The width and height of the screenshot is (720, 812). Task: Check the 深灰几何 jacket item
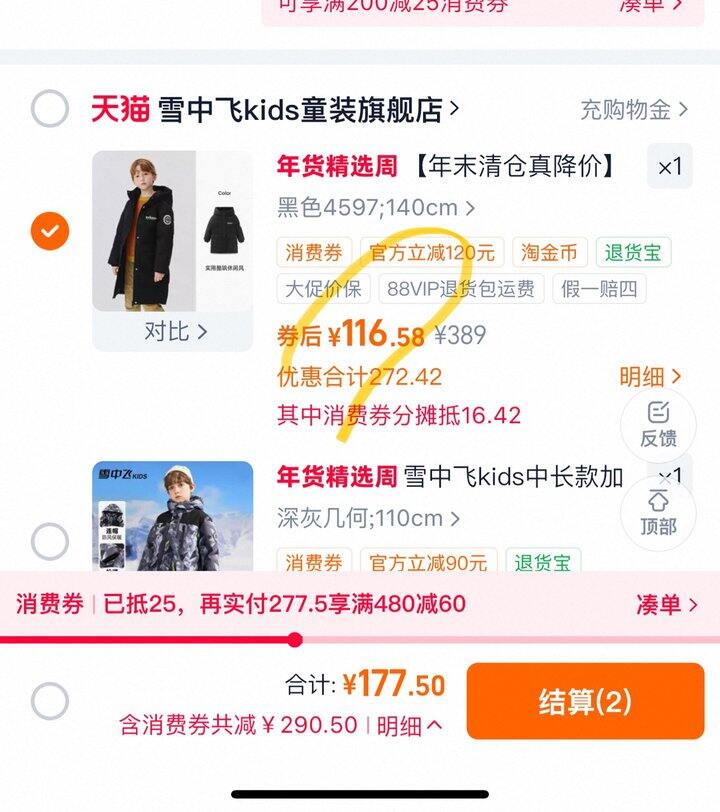[50, 541]
